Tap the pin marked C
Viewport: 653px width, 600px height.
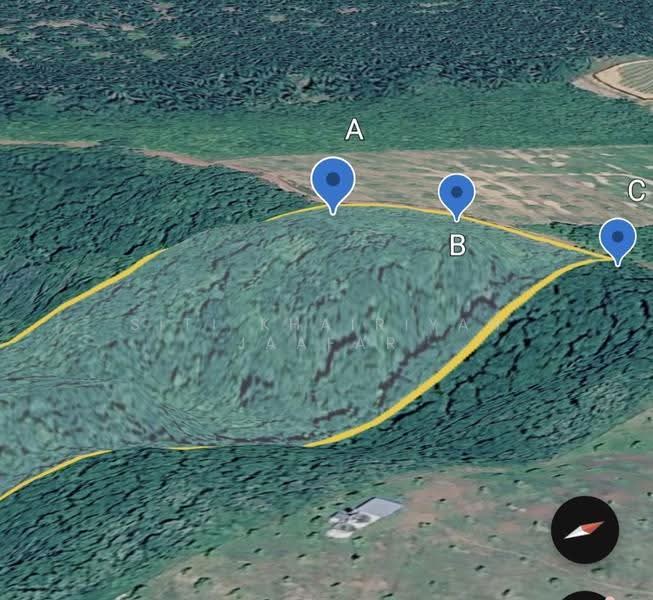618,241
